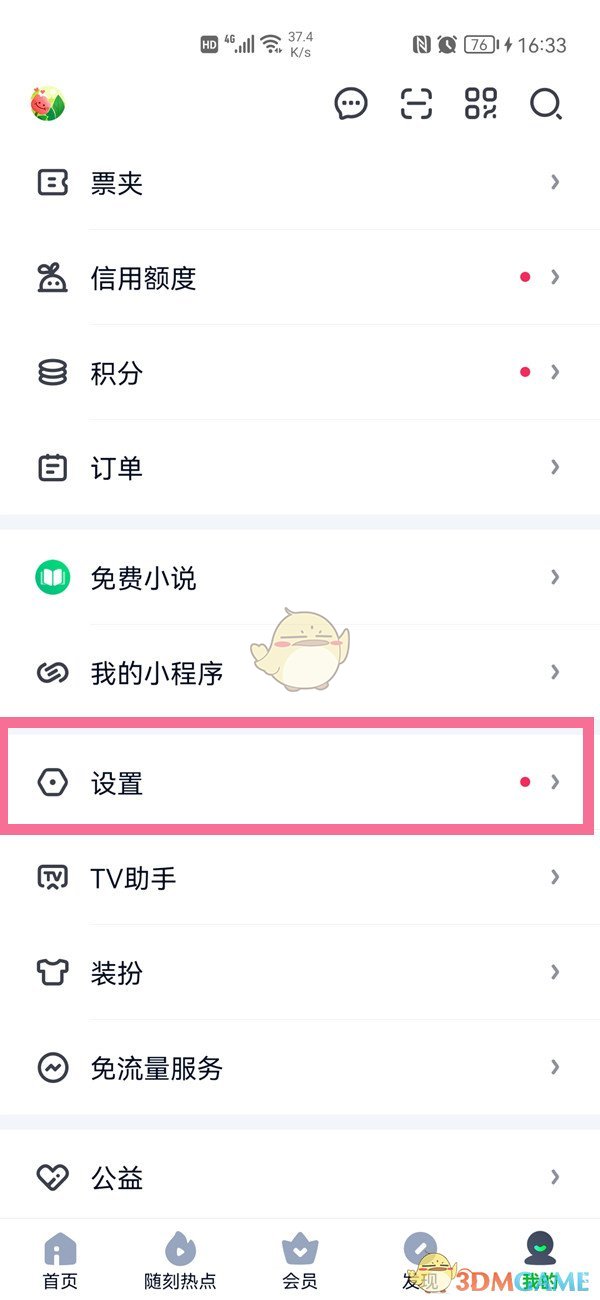Image resolution: width=600 pixels, height=1300 pixels.
Task: Switch to the 会员 tab
Action: 300,1260
